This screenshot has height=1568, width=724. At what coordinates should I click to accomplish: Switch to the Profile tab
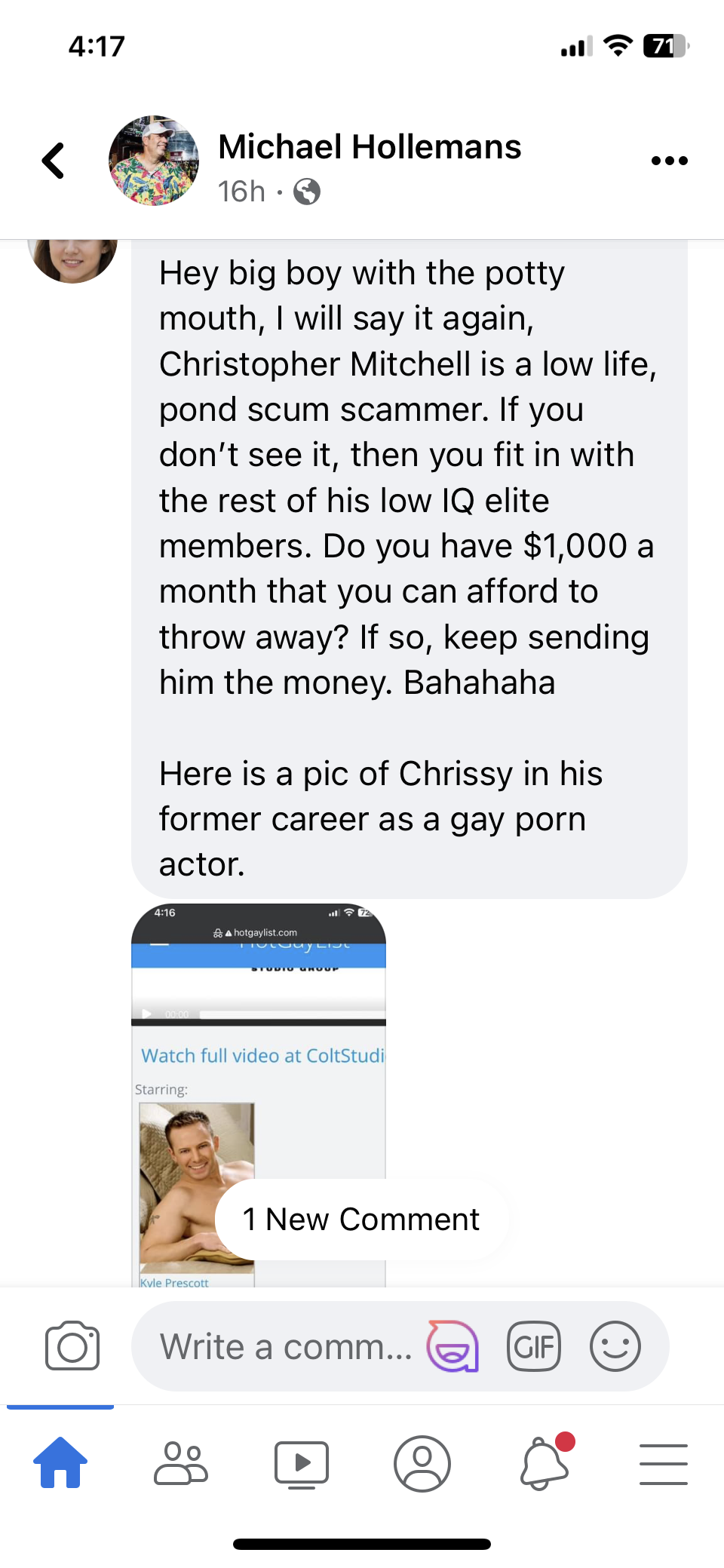[422, 1463]
